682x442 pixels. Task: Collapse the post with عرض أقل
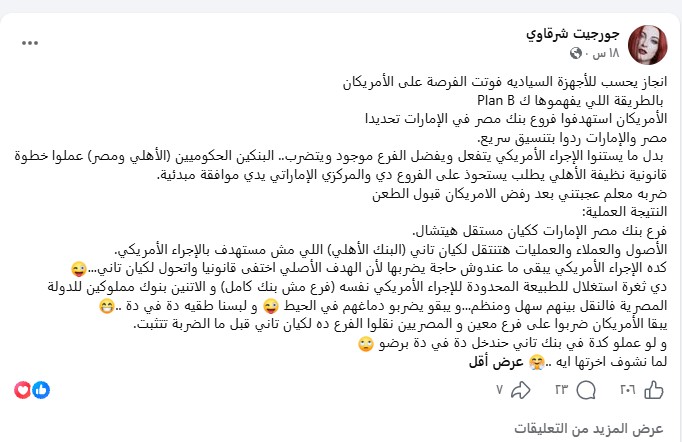pyautogui.click(x=496, y=362)
